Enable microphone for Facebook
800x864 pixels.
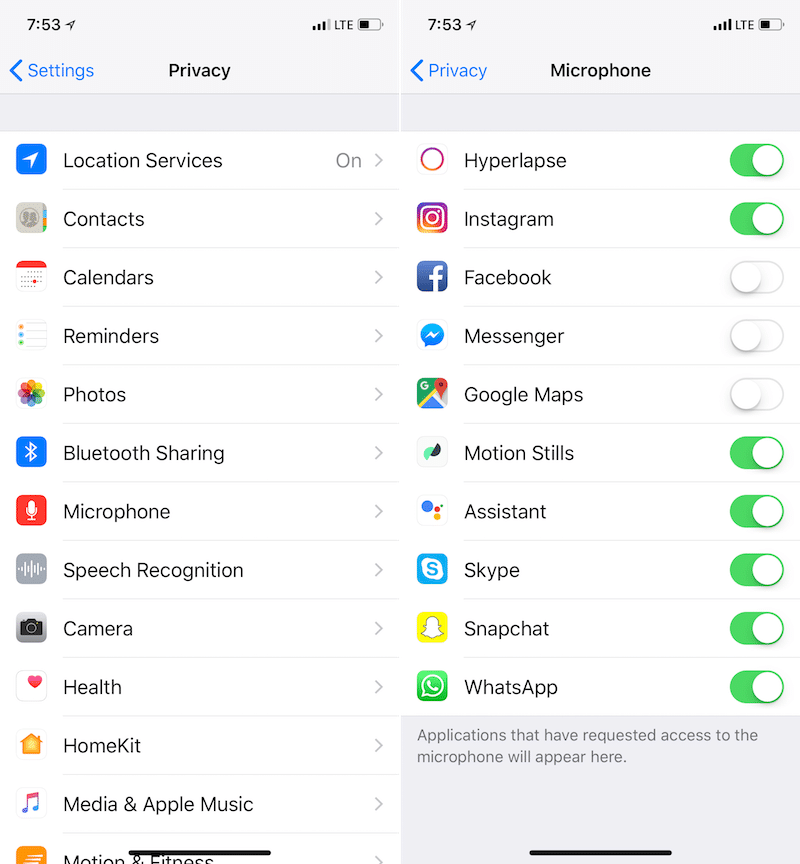pyautogui.click(x=756, y=278)
